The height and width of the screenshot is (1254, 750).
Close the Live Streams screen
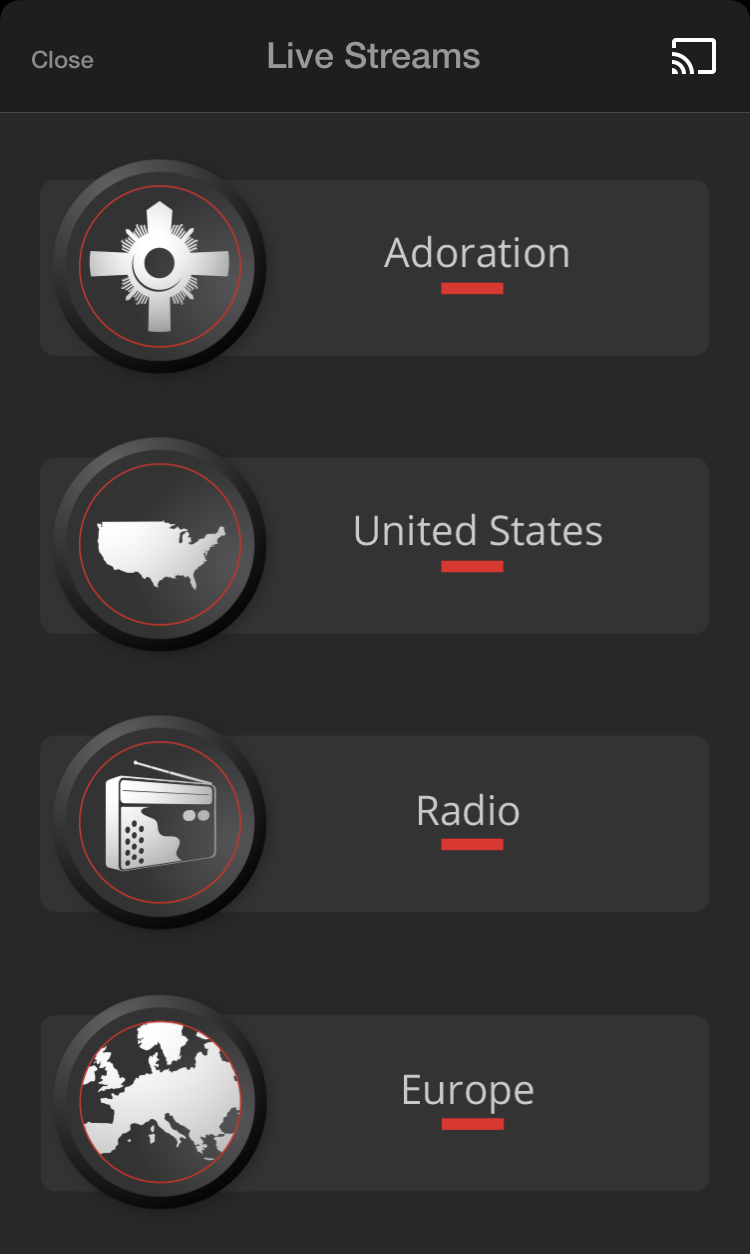click(x=62, y=60)
